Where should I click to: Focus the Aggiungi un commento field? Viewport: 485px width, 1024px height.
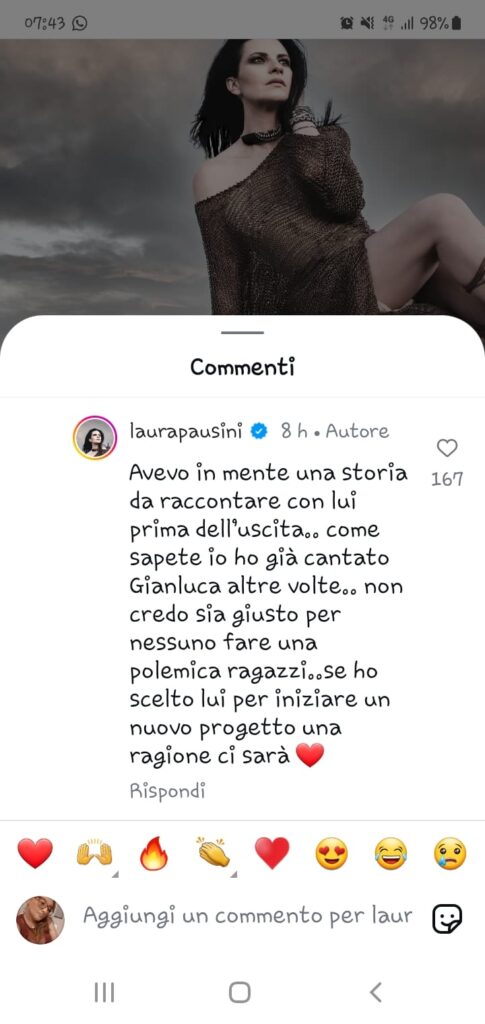click(248, 916)
